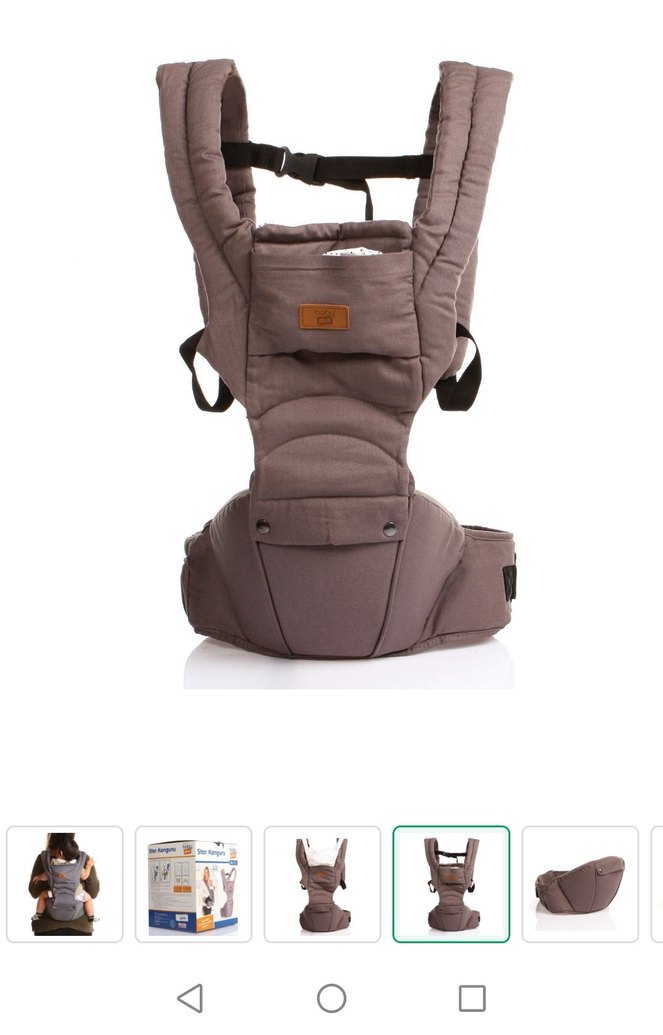Viewport: 663px width, 1035px height.
Task: Select thumbnail of carrier with white insert
Action: pyautogui.click(x=322, y=884)
